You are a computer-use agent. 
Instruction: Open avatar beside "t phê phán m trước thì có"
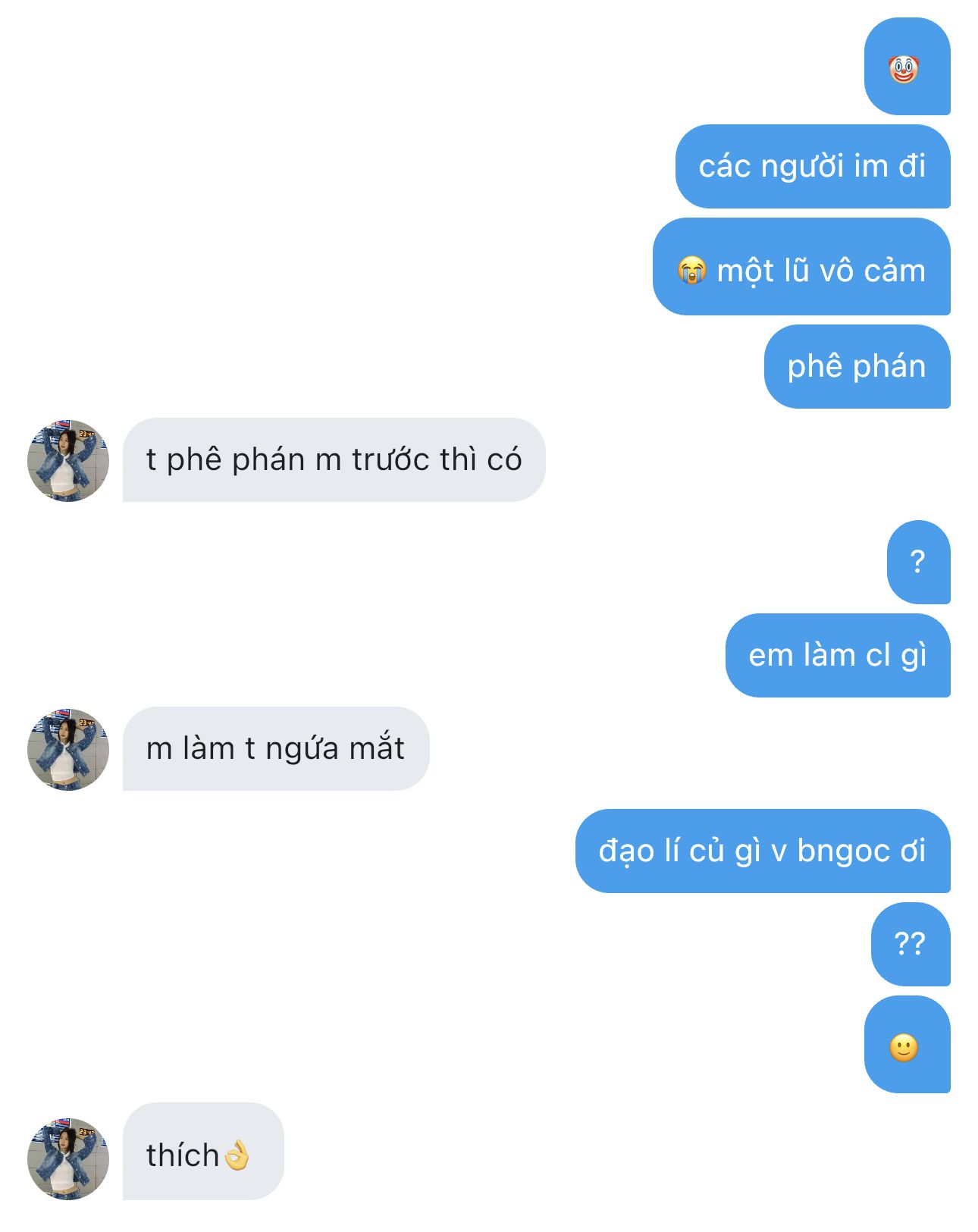click(68, 460)
